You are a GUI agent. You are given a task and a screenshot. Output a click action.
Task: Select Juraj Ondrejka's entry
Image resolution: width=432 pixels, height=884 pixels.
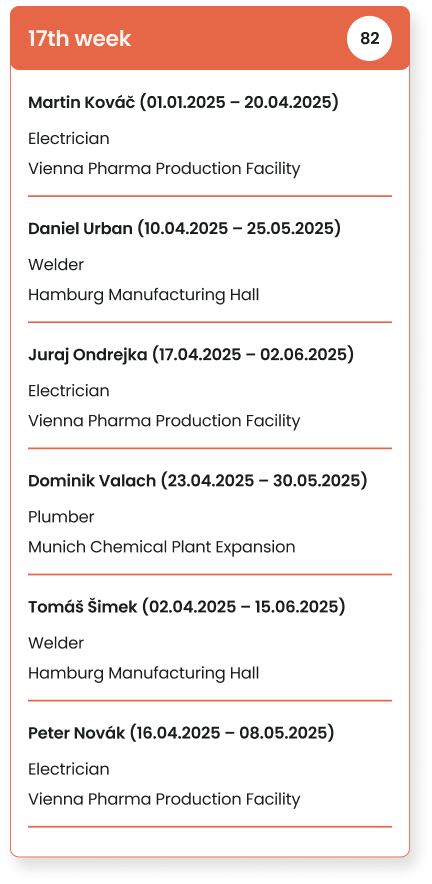210,387
